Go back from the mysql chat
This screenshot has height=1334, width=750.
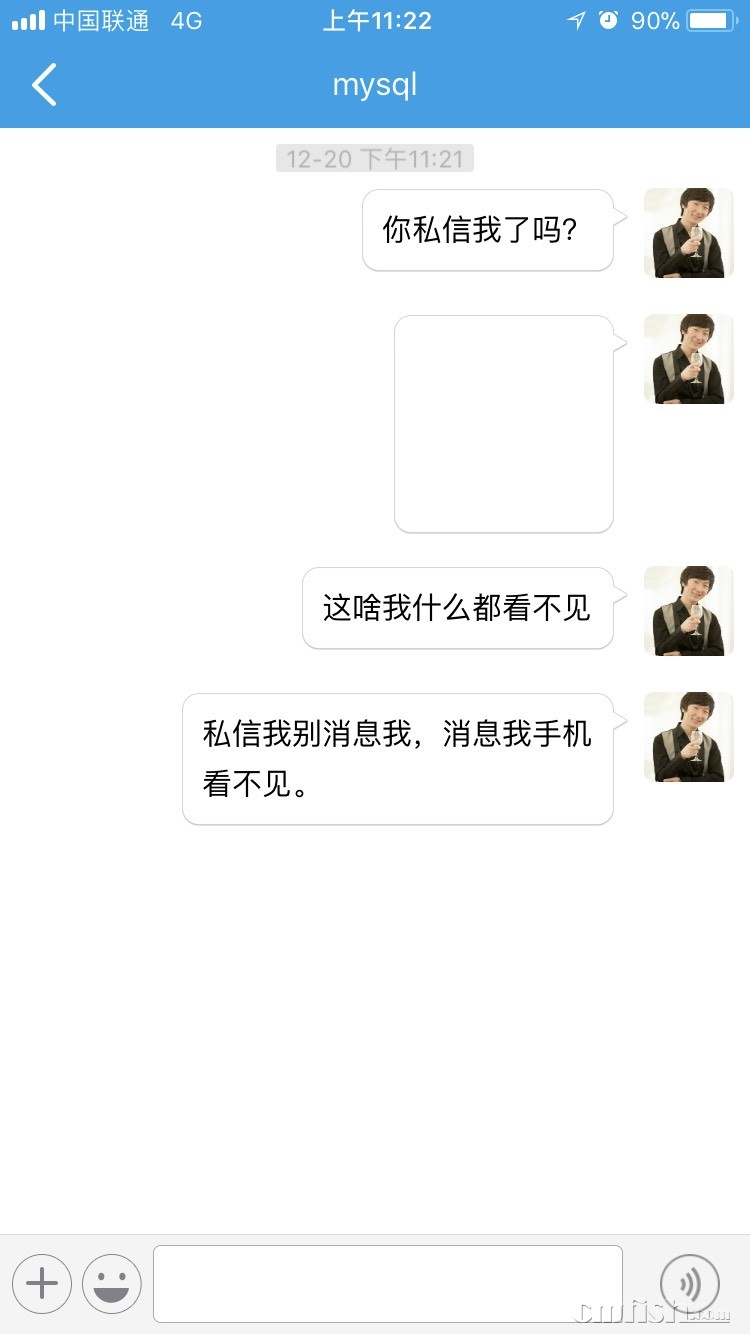coord(44,85)
